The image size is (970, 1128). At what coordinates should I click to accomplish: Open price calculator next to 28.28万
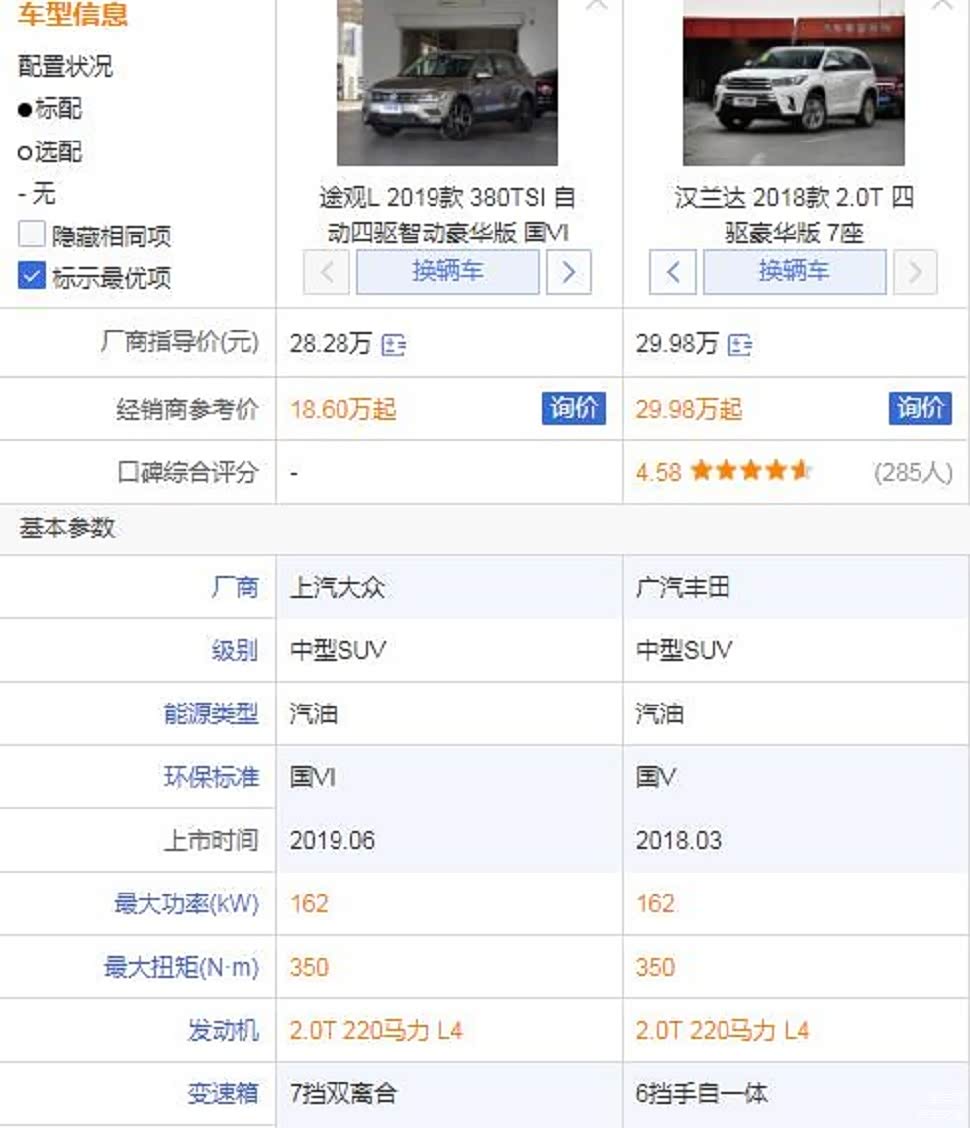click(x=394, y=345)
